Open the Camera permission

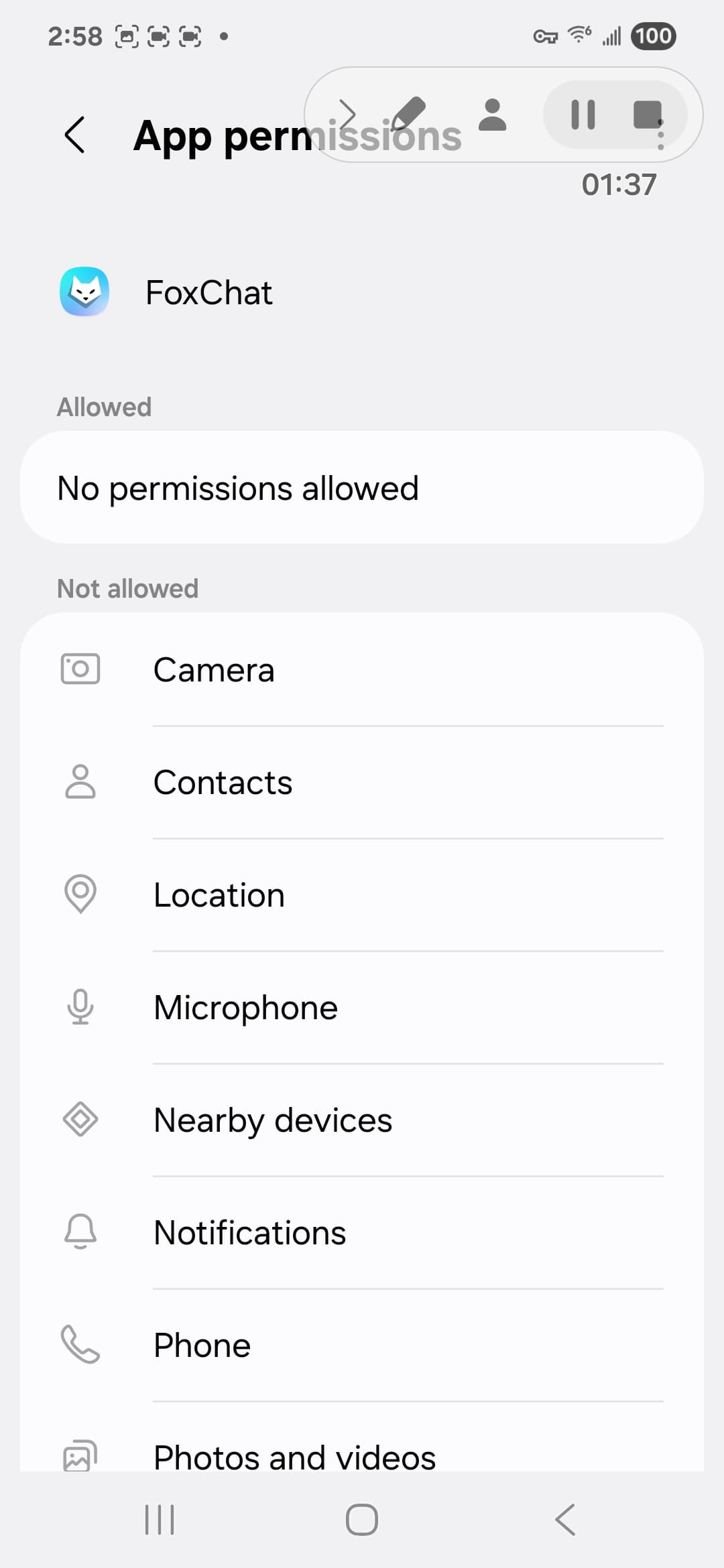coord(362,669)
